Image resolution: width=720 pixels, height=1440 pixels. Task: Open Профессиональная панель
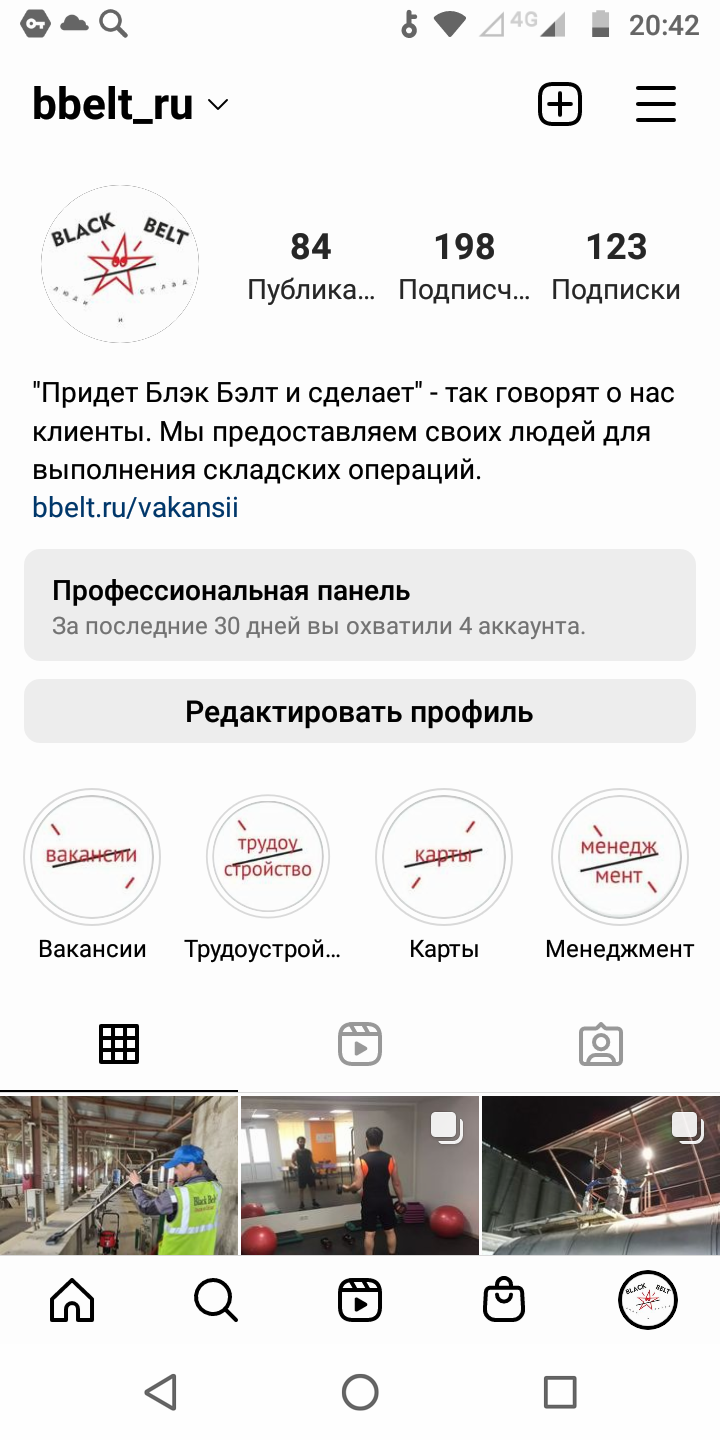pyautogui.click(x=360, y=605)
